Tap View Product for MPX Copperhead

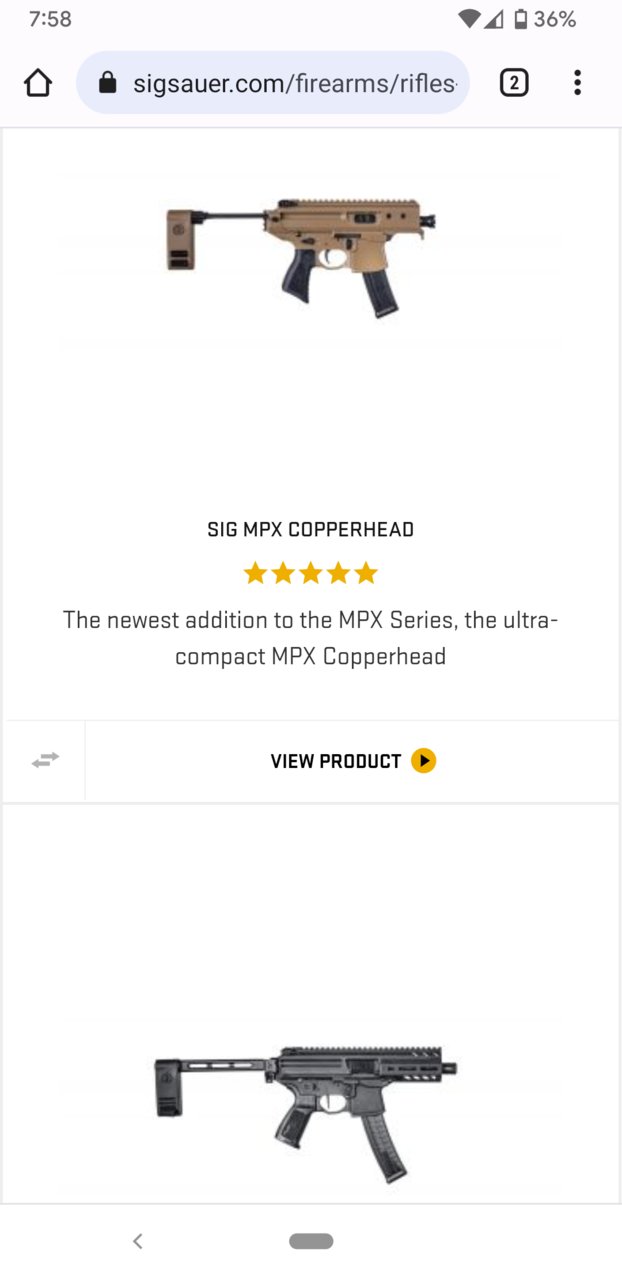pyautogui.click(x=352, y=761)
